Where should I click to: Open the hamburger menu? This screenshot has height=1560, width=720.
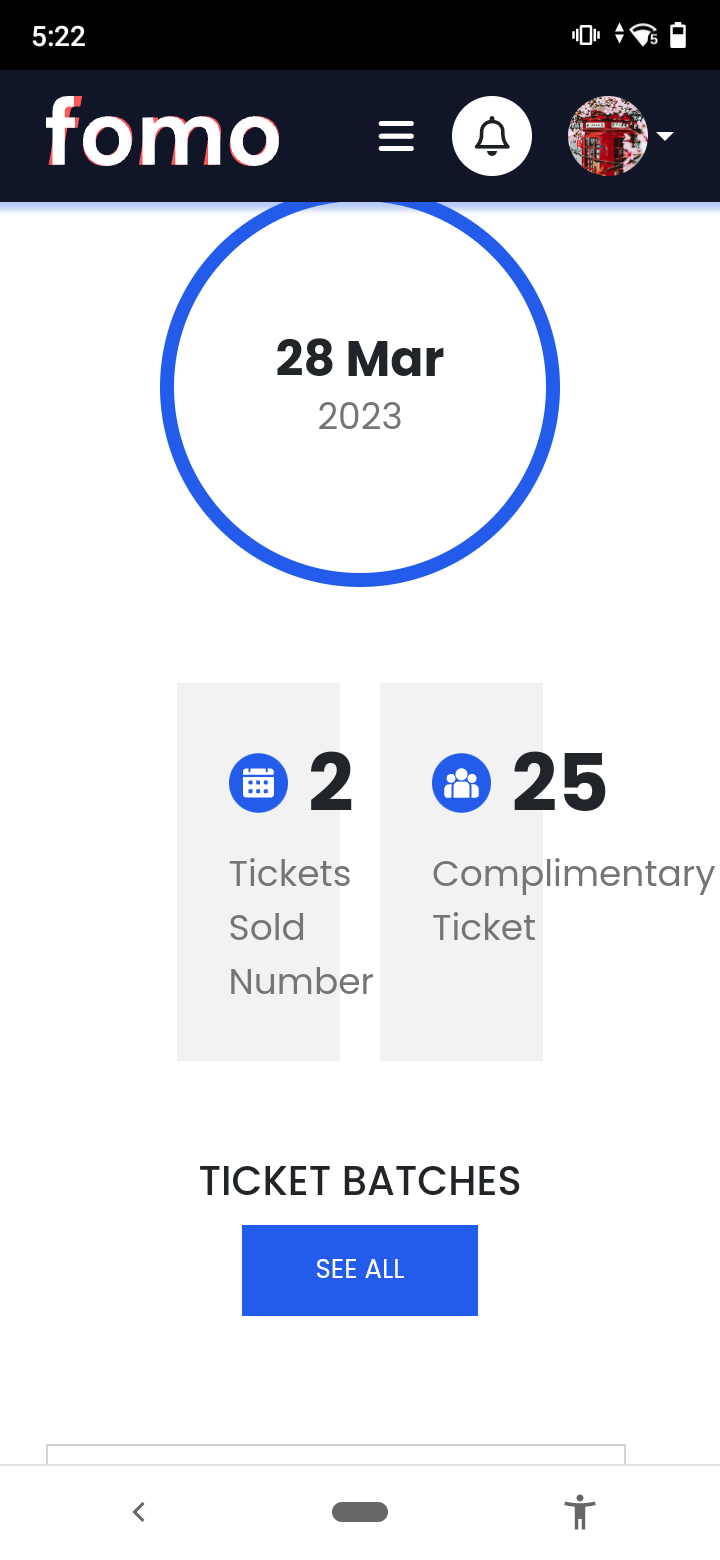[x=396, y=136]
